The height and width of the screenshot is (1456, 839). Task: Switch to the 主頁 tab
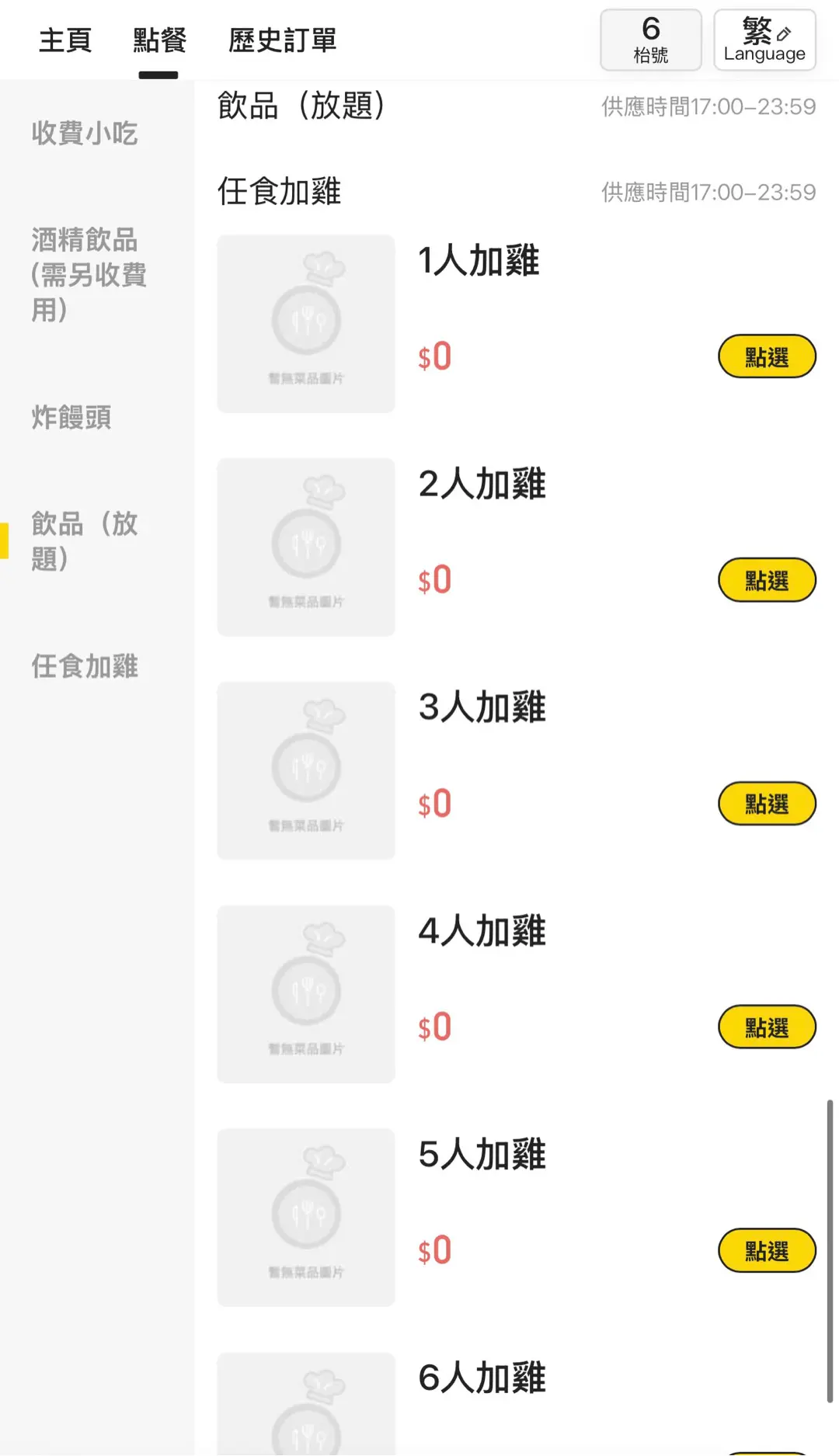65,40
